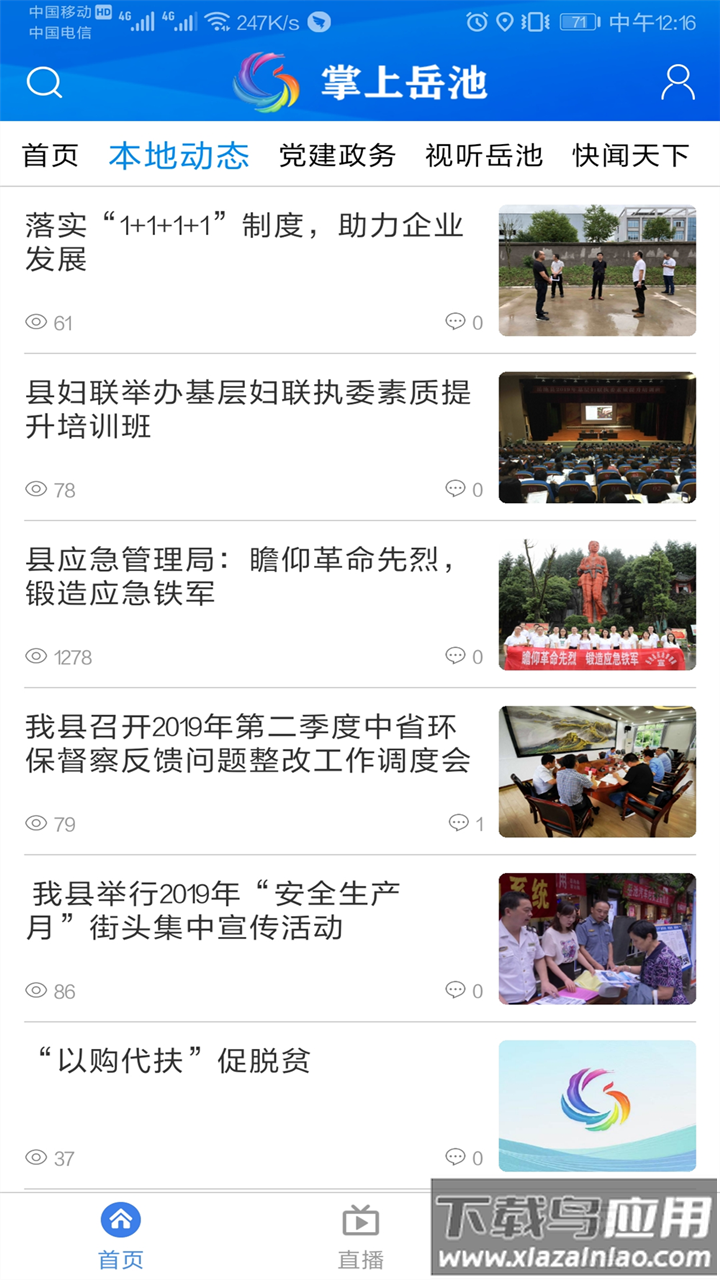Open the environmental inspection meeting article thumbnail
This screenshot has width=720, height=1280.
pyautogui.click(x=597, y=771)
